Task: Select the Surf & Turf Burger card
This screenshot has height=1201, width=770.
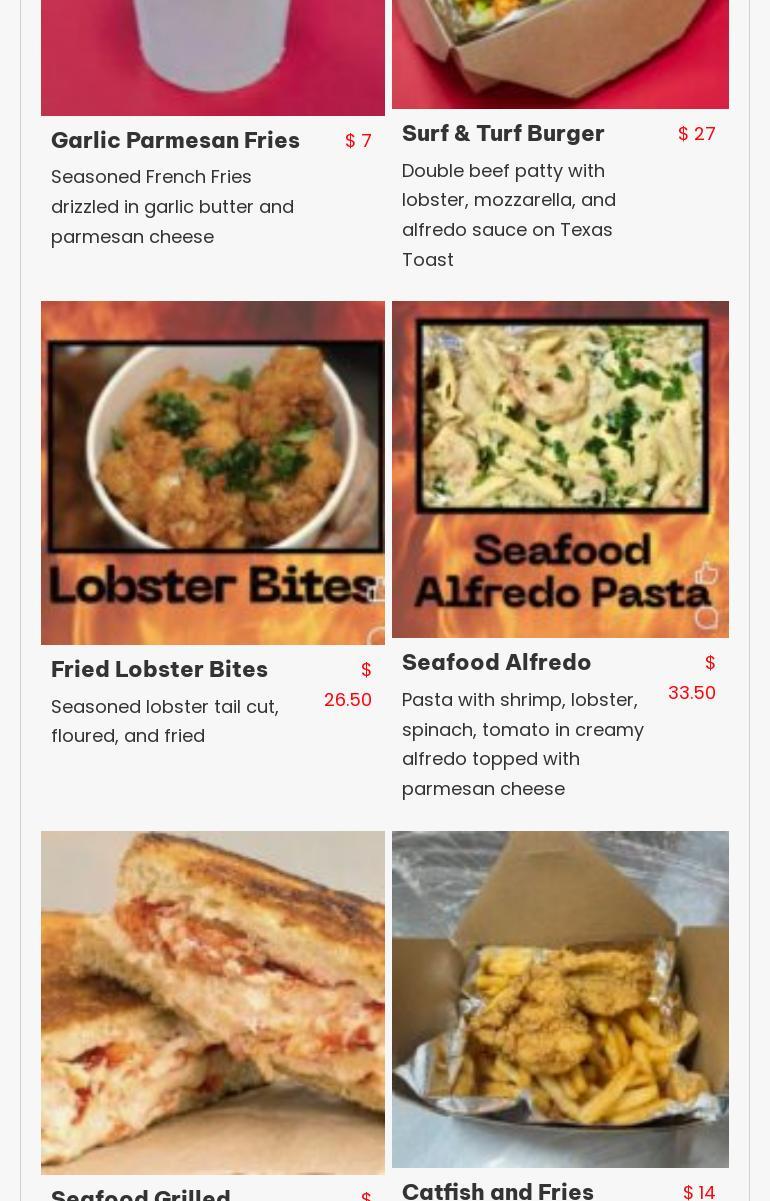Action: (502, 134)
